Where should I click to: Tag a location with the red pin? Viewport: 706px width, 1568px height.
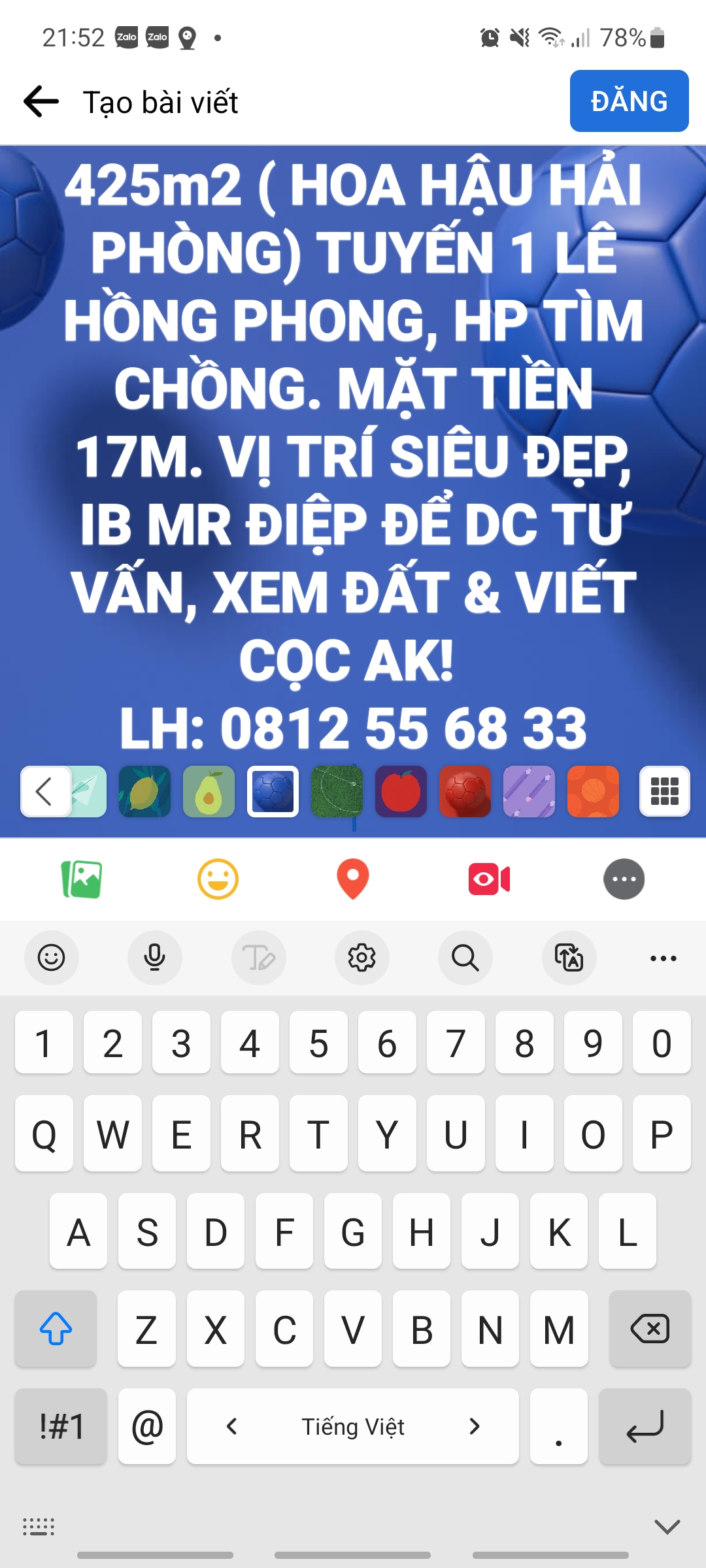[x=353, y=879]
